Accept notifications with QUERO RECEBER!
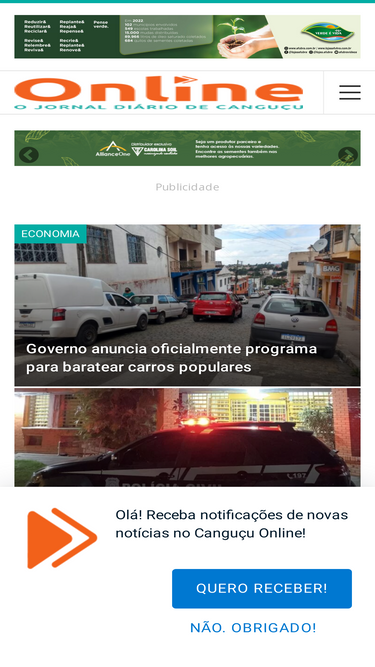The image size is (375, 667). pyautogui.click(x=262, y=589)
